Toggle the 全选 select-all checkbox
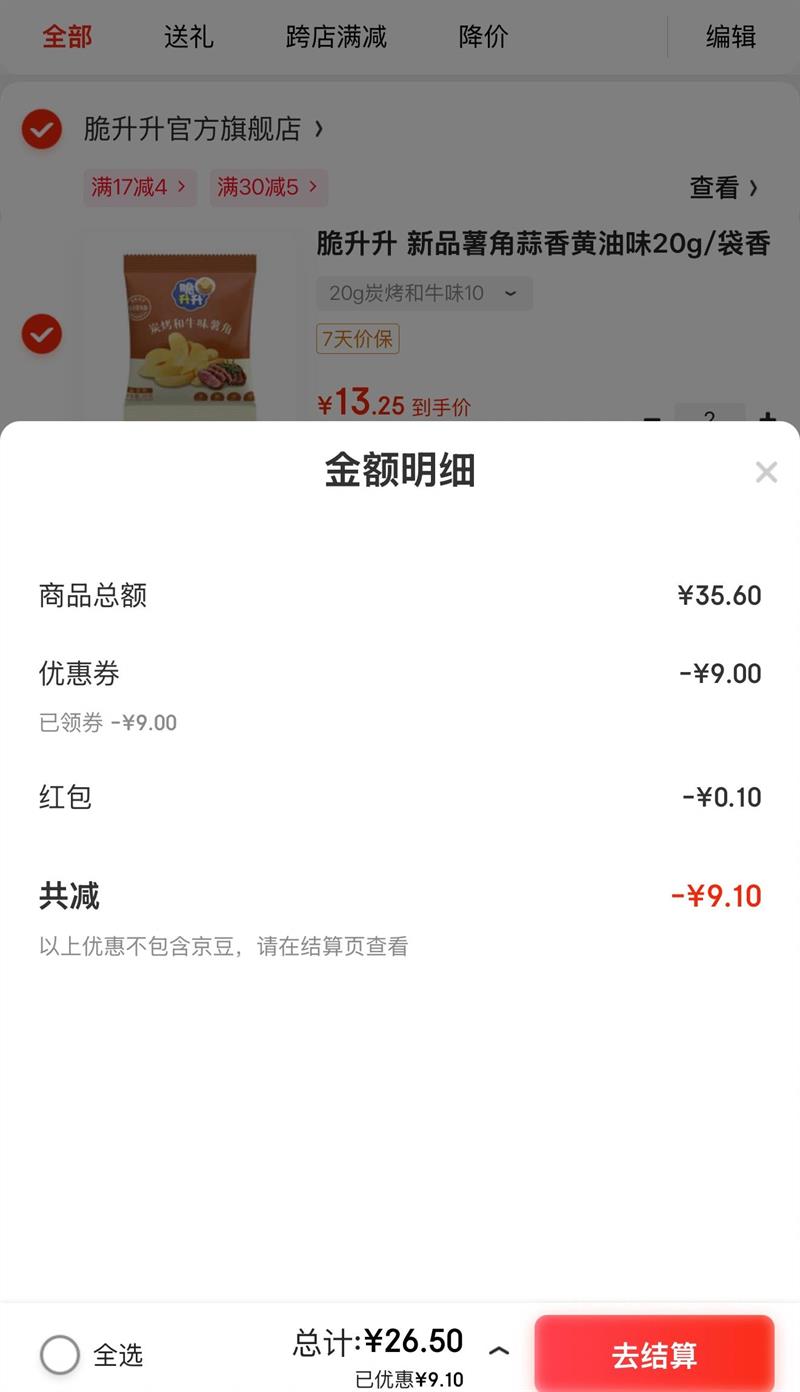The image size is (800, 1392). pyautogui.click(x=60, y=1355)
